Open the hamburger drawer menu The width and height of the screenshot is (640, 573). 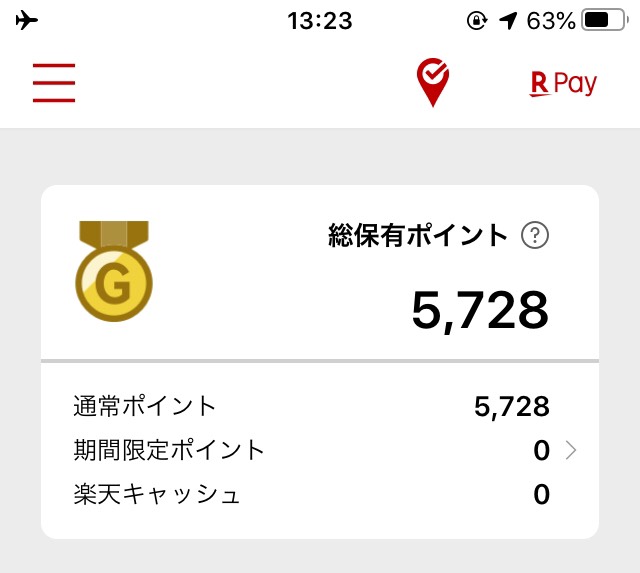(54, 84)
